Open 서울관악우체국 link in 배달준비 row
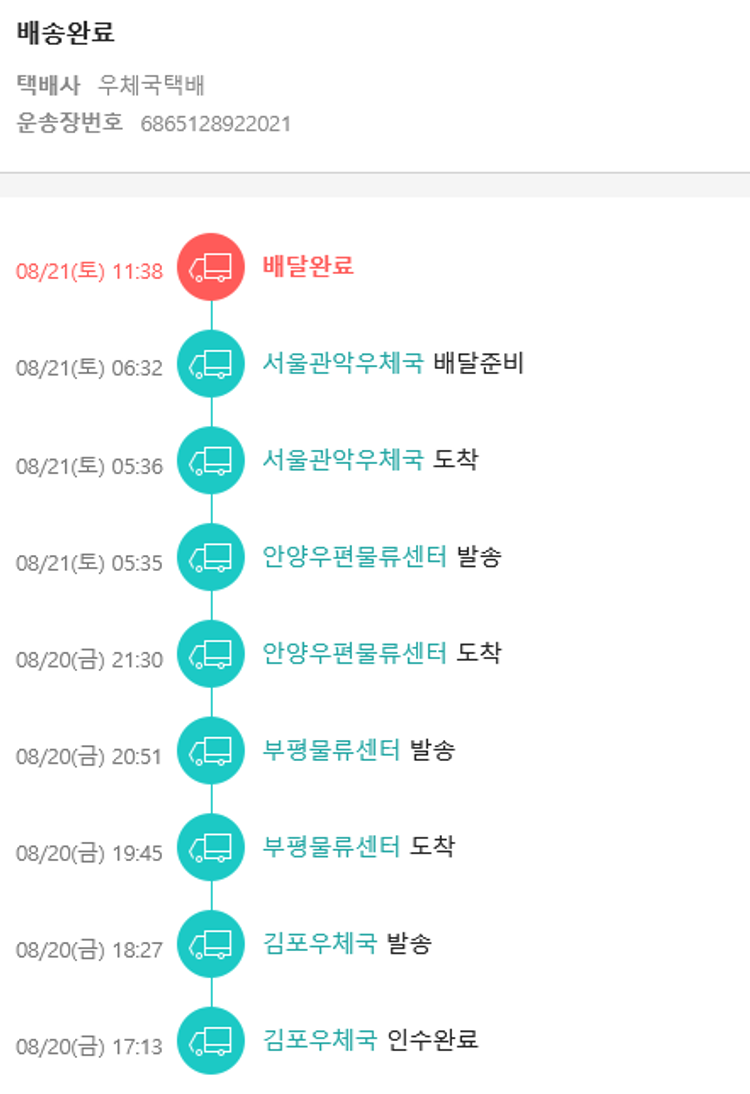750x1094 pixels. (343, 363)
